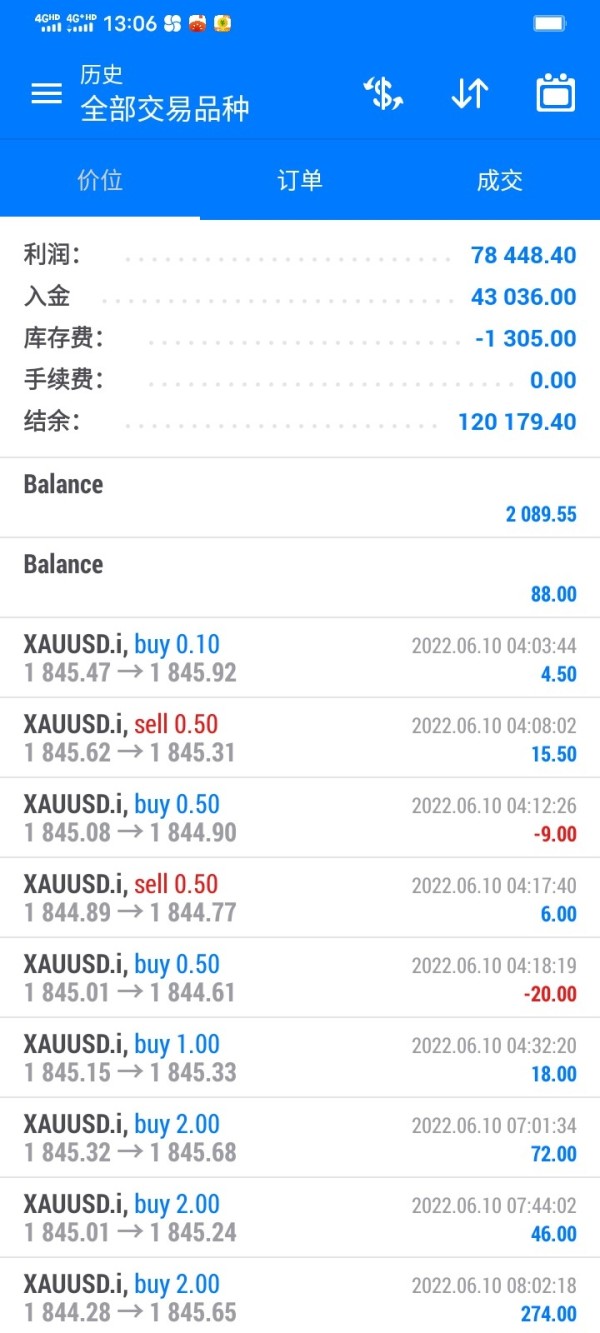Open the sort order arrows
The height and width of the screenshot is (1333, 600).
(469, 94)
